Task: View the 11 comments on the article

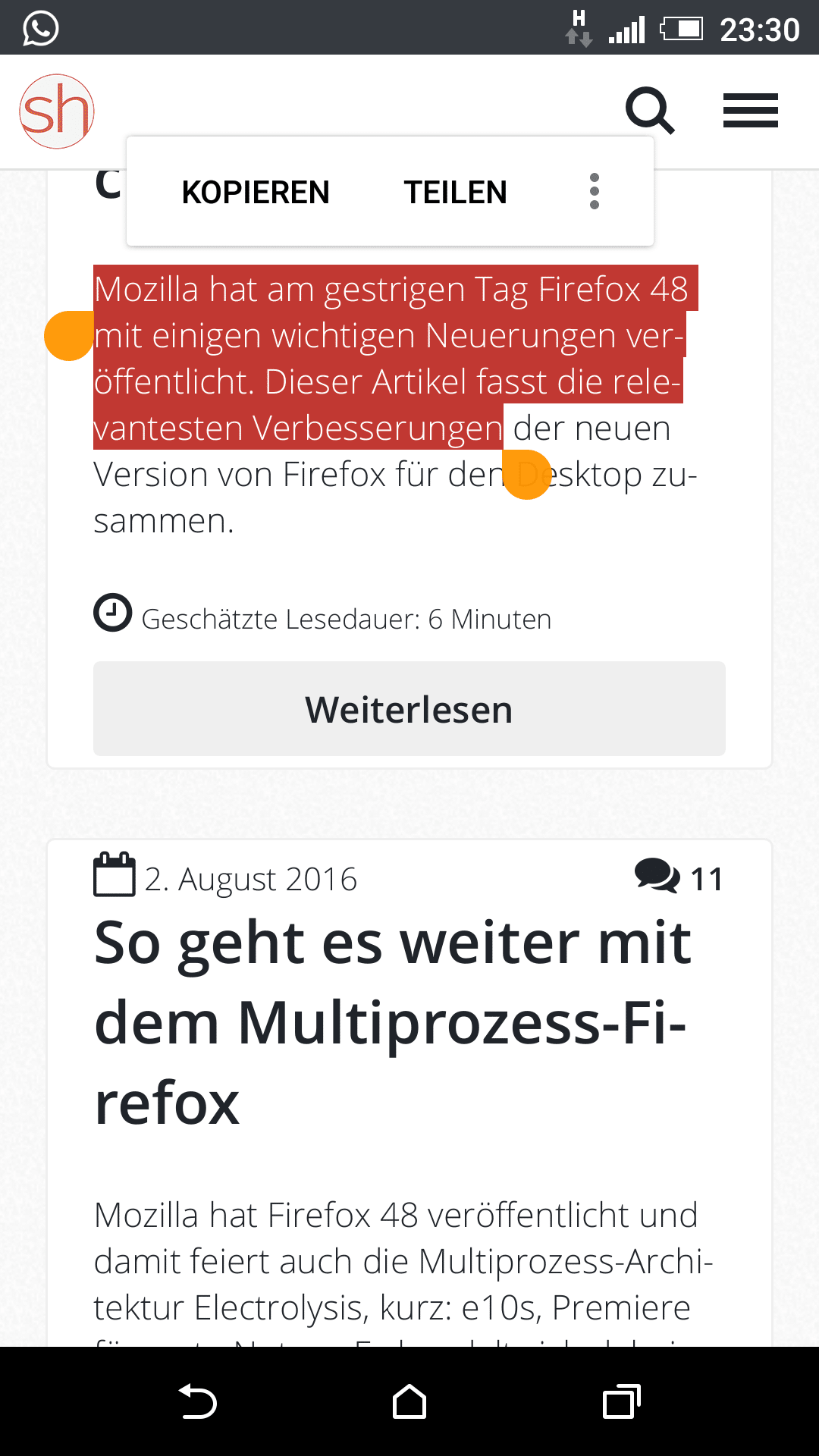Action: (x=679, y=878)
